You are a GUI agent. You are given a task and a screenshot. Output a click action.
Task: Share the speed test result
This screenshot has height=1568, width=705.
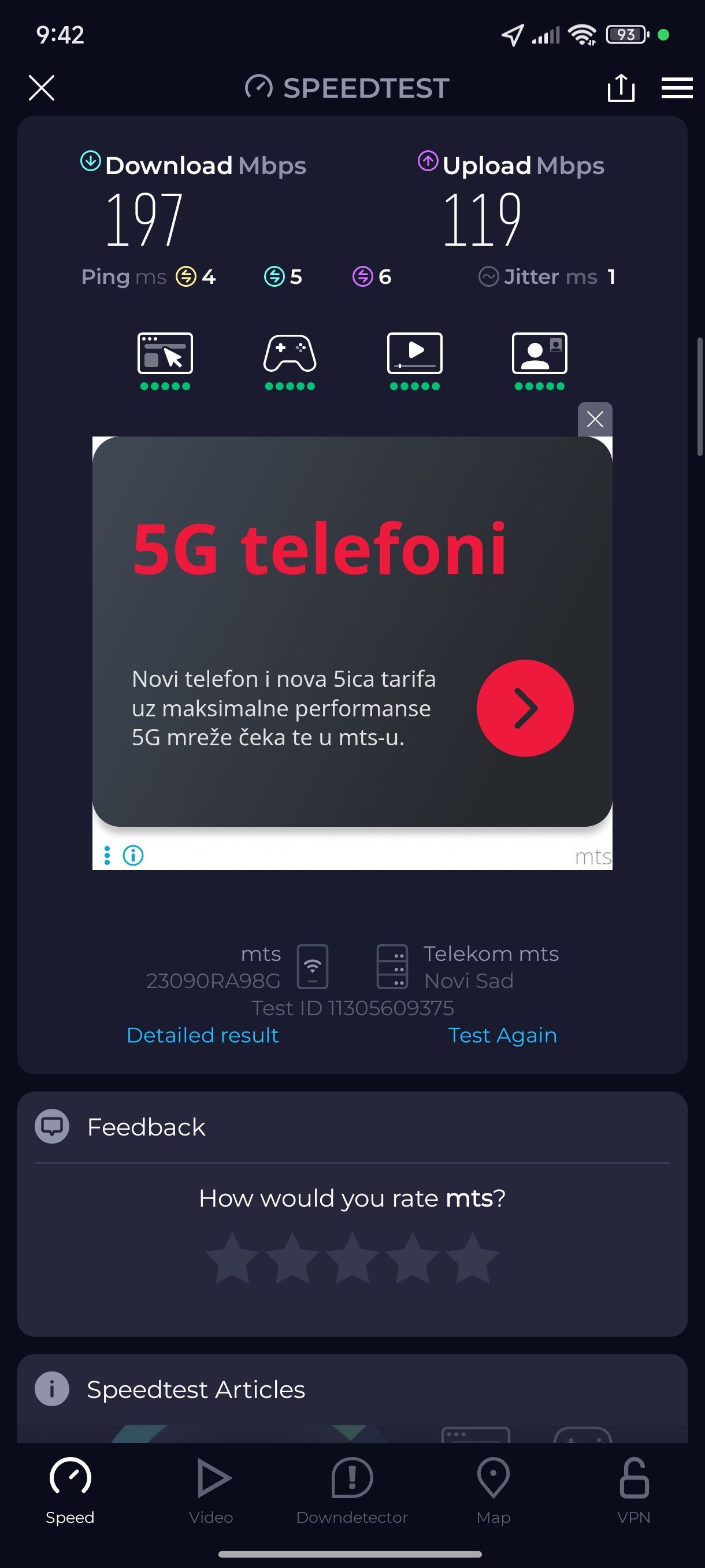621,88
